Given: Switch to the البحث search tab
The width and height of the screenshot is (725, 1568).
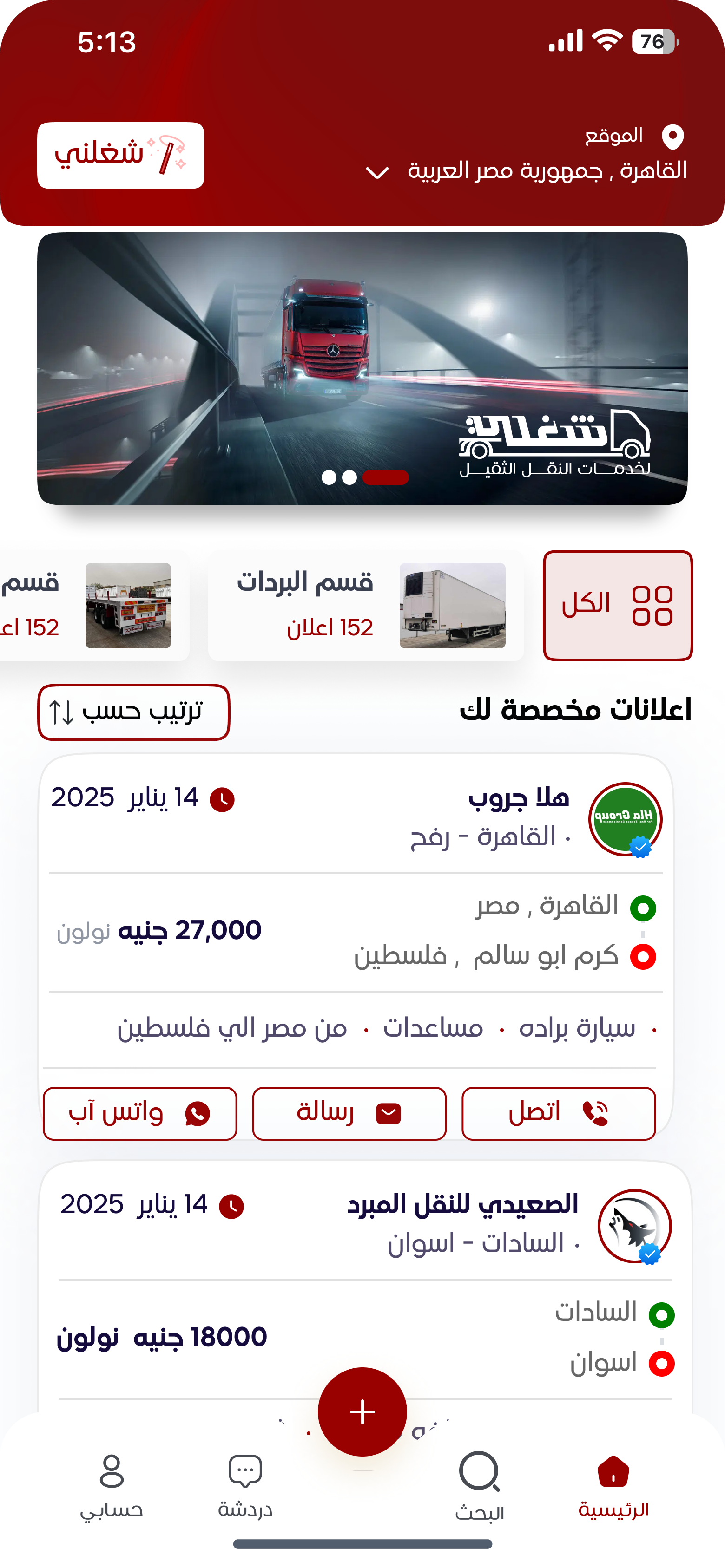Looking at the screenshot, I should point(480,1485).
